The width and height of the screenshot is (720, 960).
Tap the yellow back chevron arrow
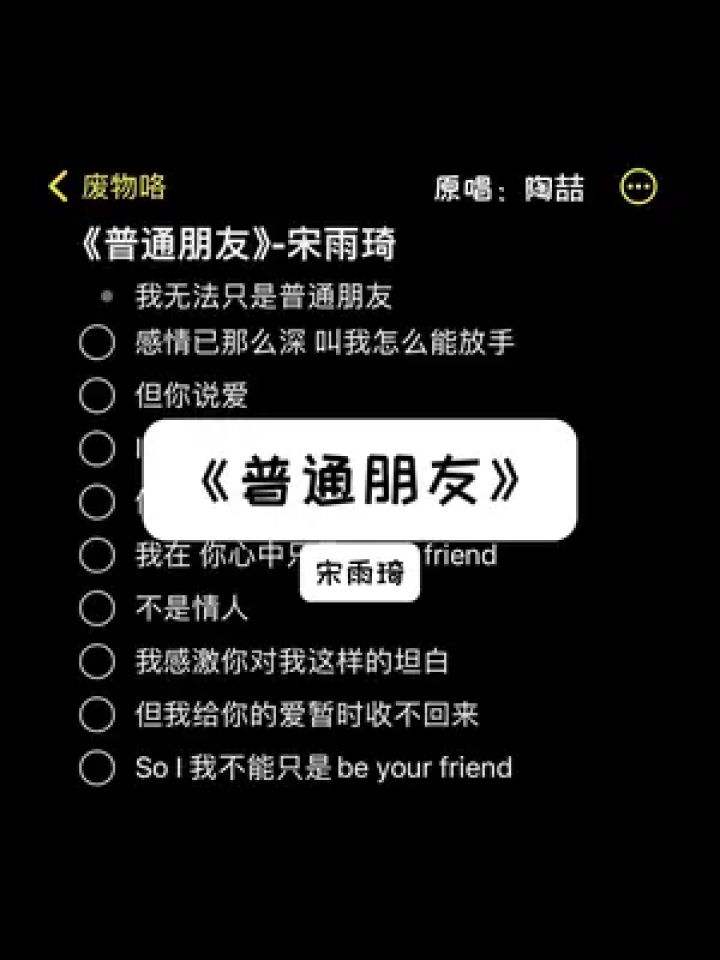point(58,185)
